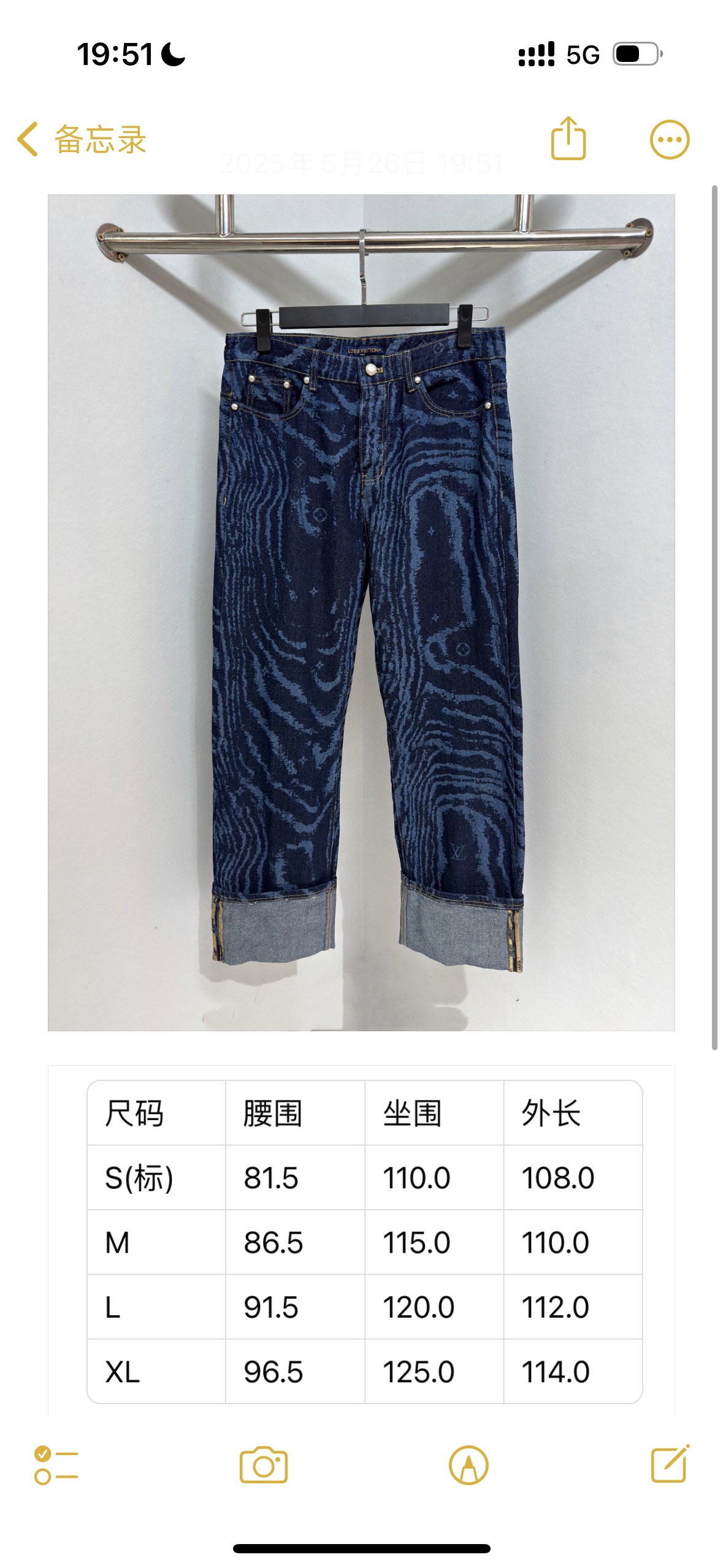Open the camera attachment option
Viewport: 723px width, 1568px height.
263,1465
